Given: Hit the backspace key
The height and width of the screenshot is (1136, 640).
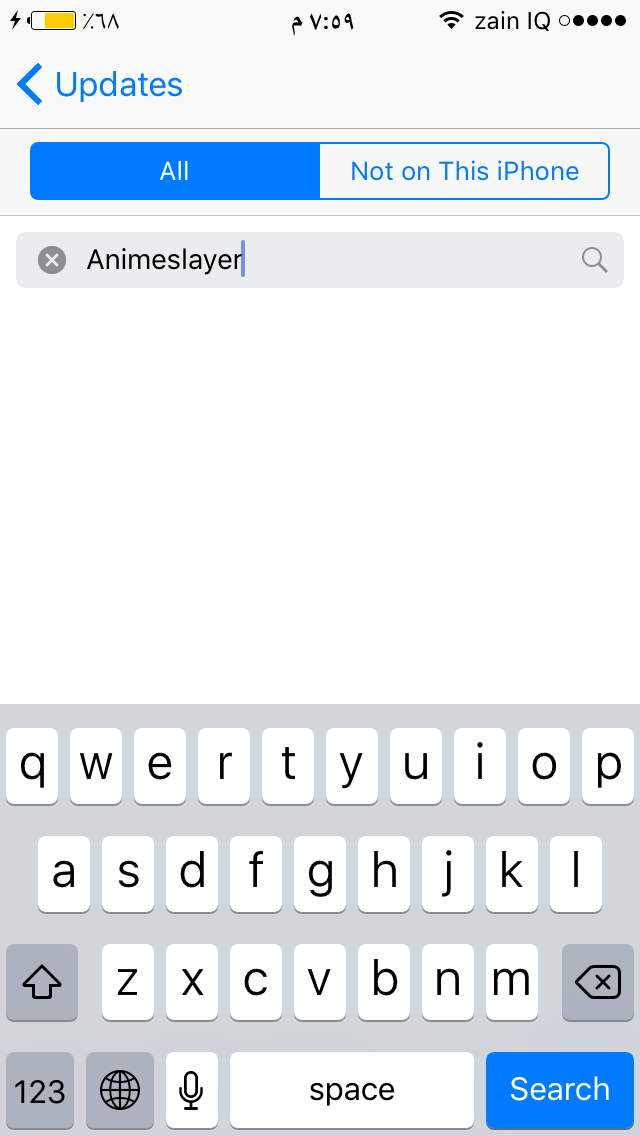Looking at the screenshot, I should (x=598, y=983).
